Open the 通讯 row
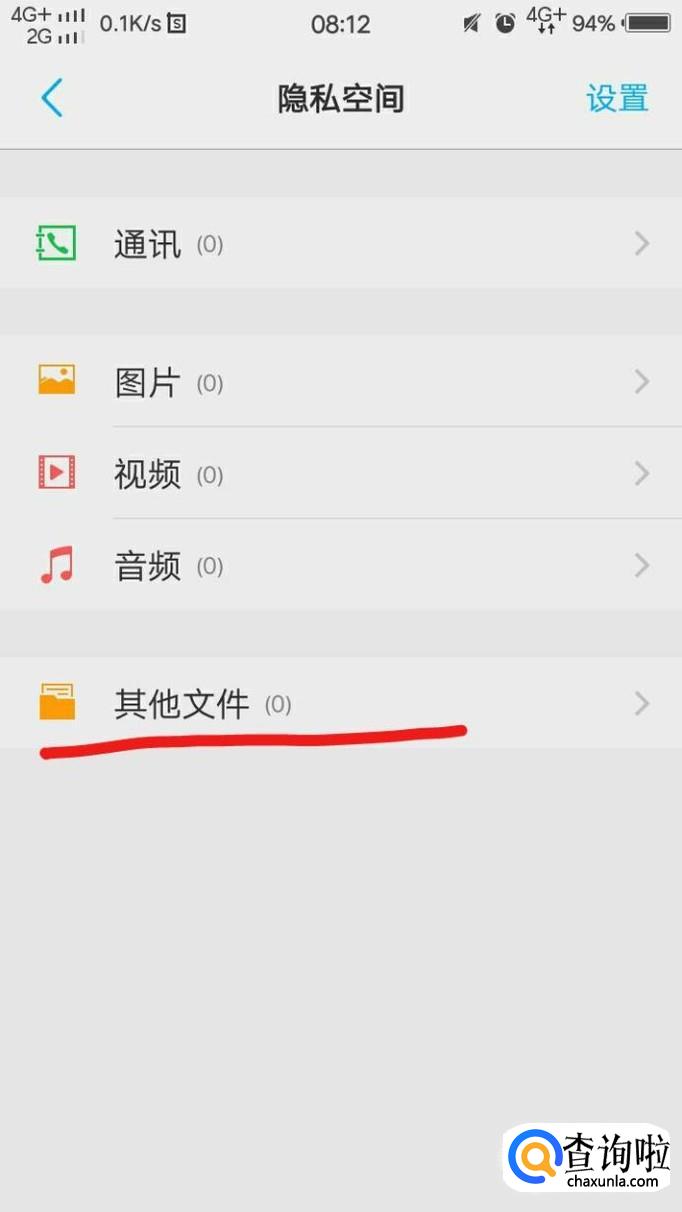This screenshot has height=1212, width=682. (x=341, y=243)
